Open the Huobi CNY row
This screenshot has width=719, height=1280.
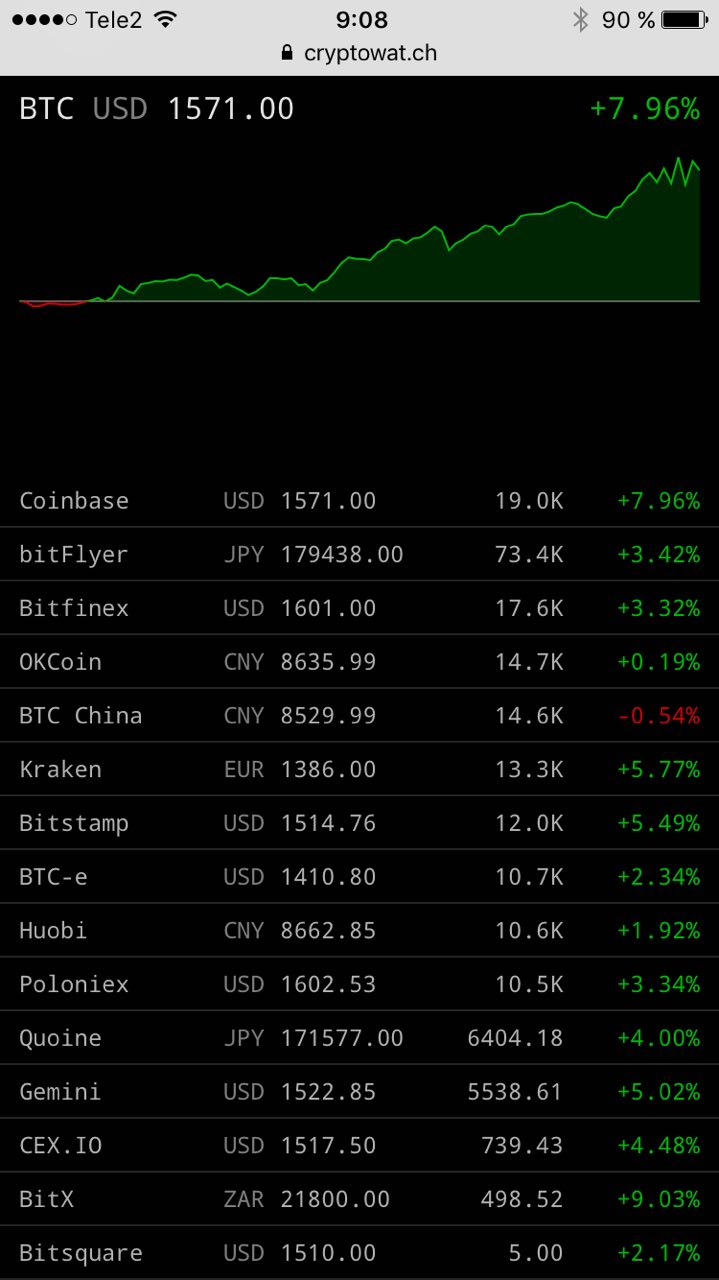tap(359, 930)
